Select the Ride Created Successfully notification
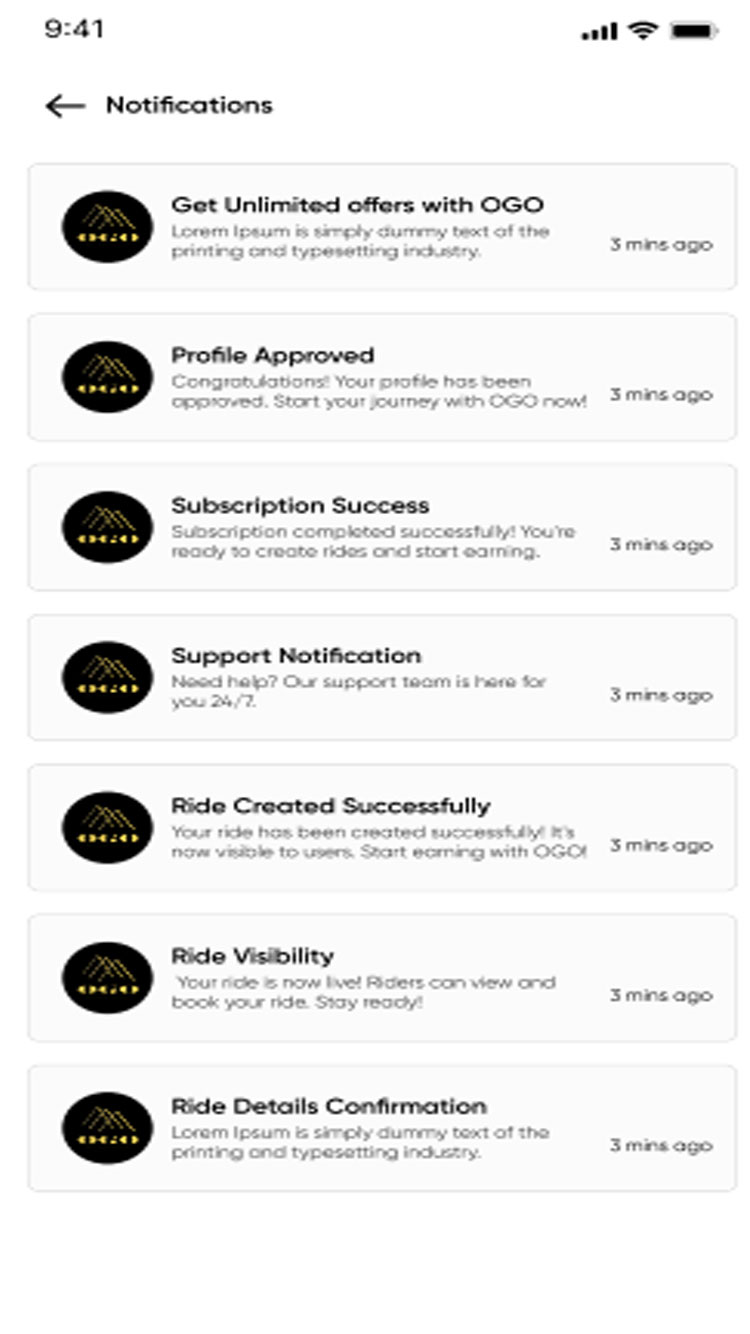This screenshot has width=750, height=1334. tap(382, 827)
